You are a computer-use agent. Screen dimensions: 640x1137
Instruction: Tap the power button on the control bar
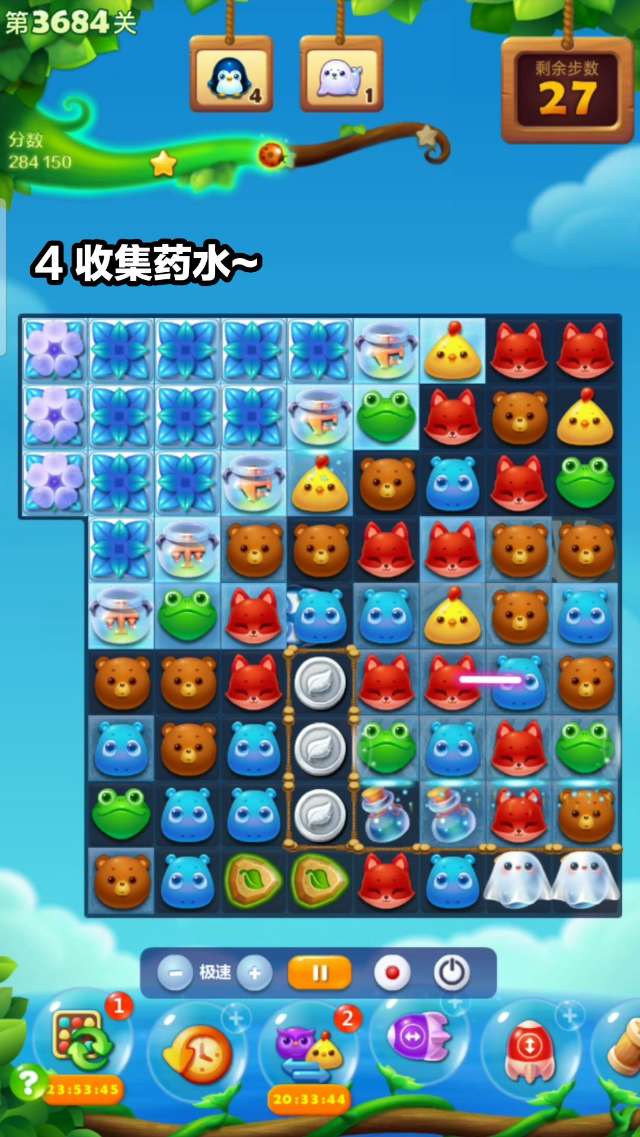(x=451, y=972)
